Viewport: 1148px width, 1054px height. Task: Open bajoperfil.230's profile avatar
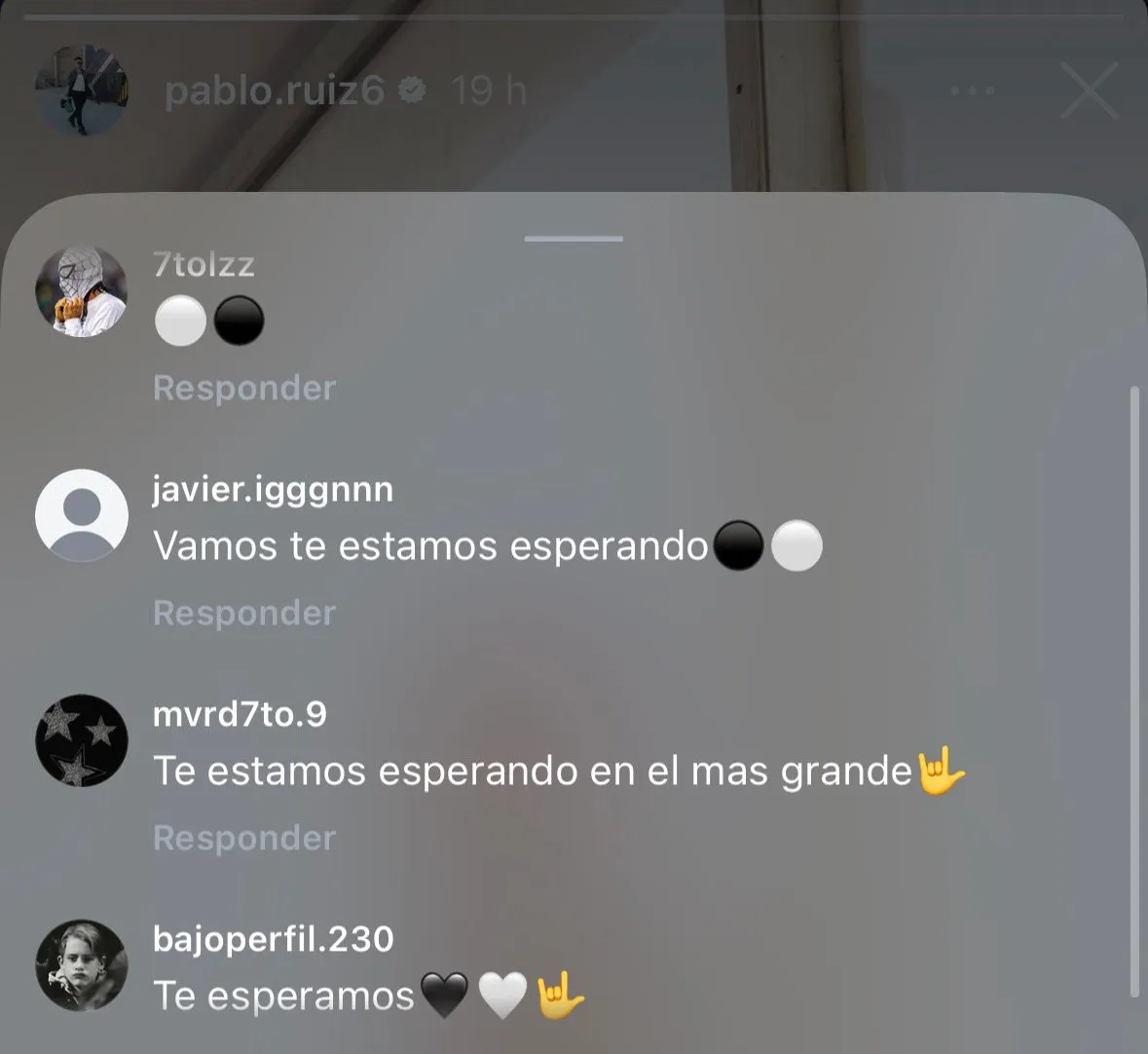click(82, 965)
